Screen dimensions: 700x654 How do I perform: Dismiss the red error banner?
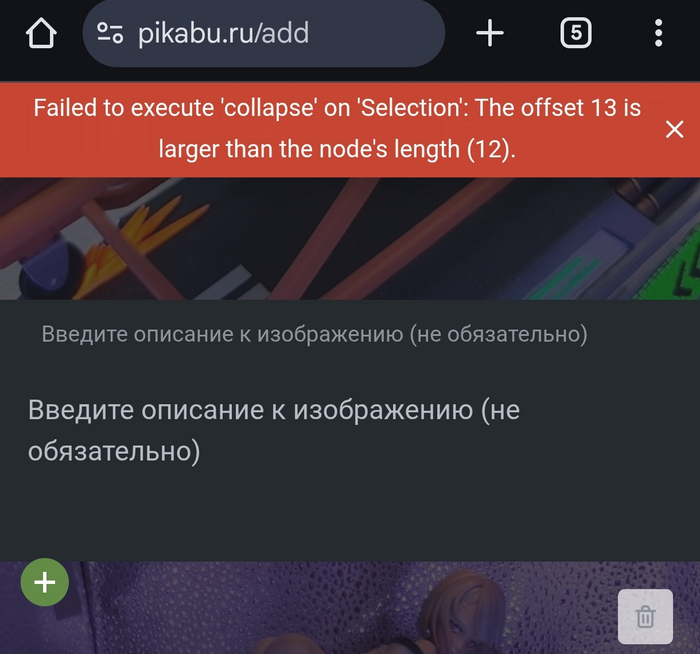(x=674, y=129)
